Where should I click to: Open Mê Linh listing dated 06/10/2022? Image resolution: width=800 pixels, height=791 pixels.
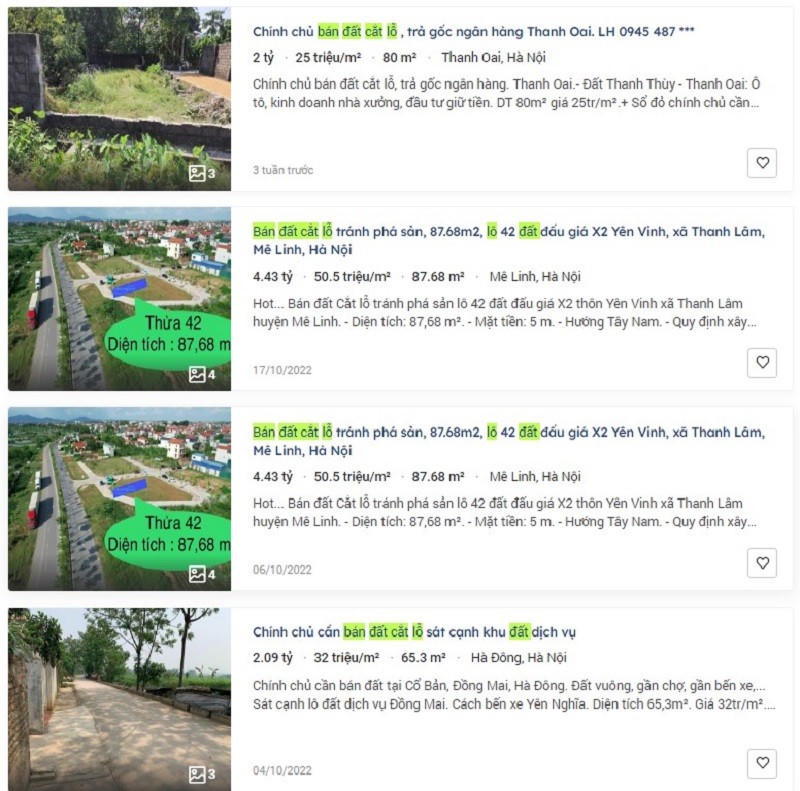508,441
